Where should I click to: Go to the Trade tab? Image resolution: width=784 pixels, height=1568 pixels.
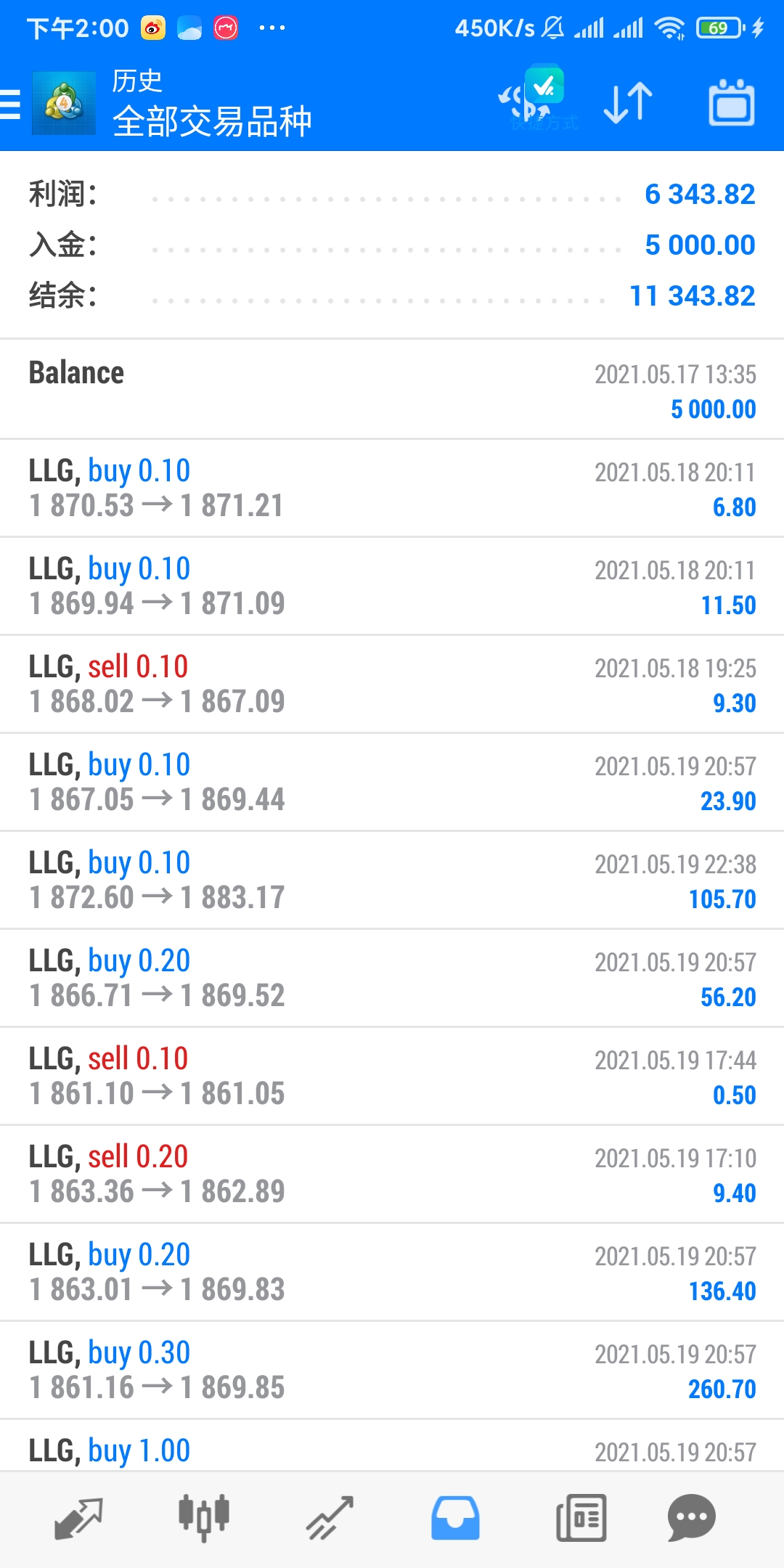point(330,1519)
